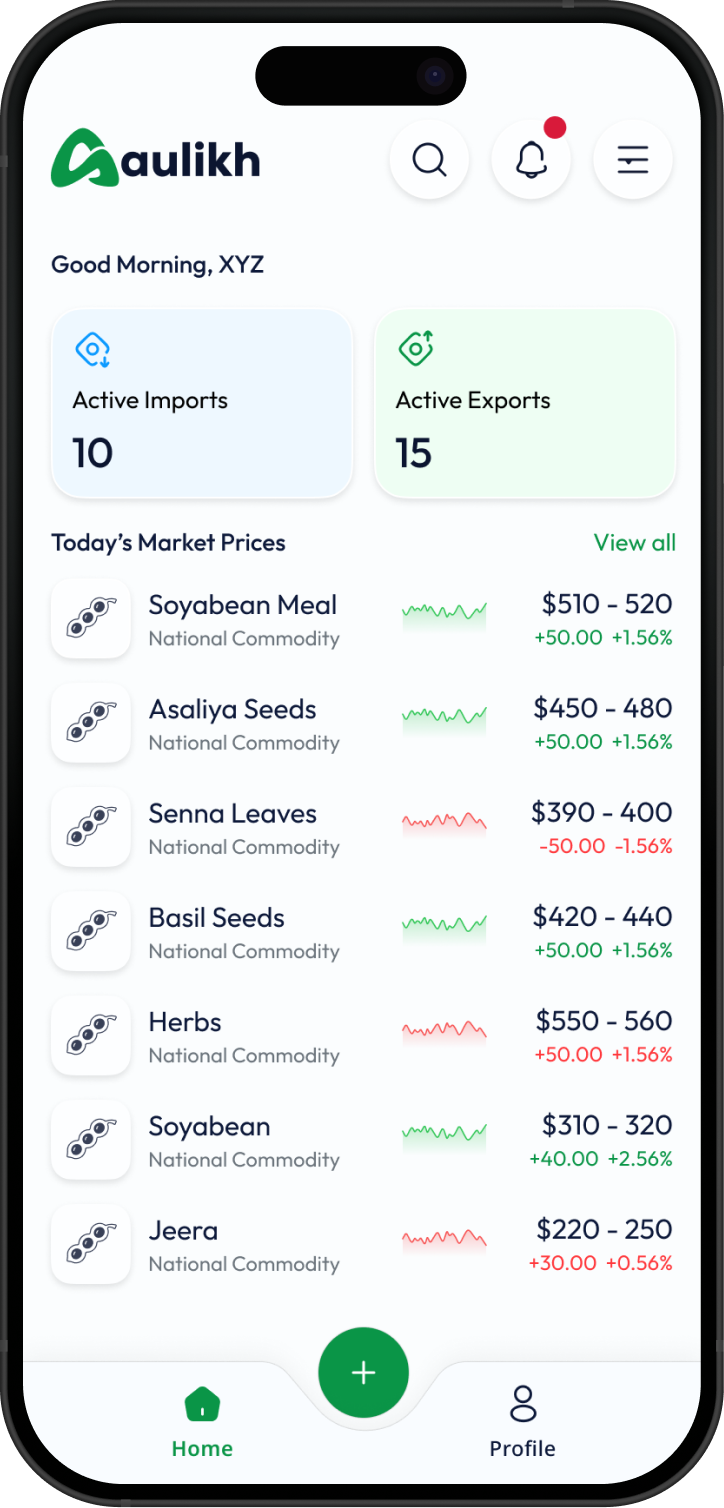Open Soyabean Meal price details

tap(362, 620)
